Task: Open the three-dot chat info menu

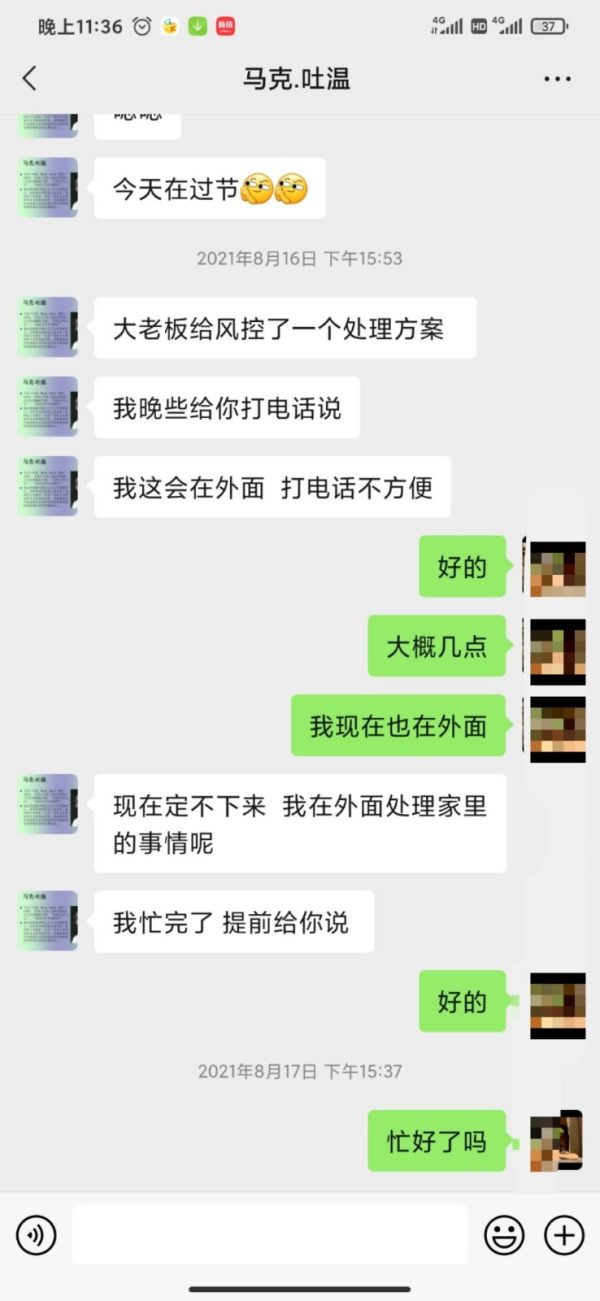Action: 557,79
